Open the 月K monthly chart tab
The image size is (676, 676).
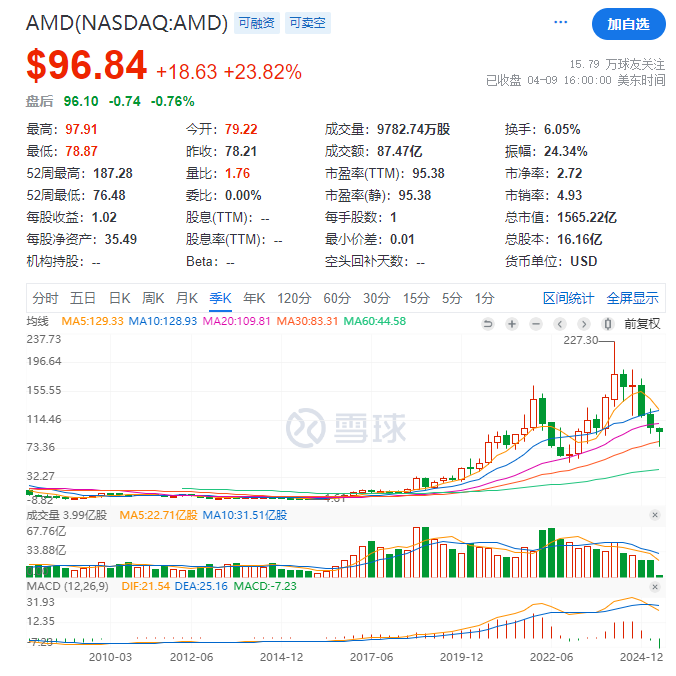pos(186,298)
